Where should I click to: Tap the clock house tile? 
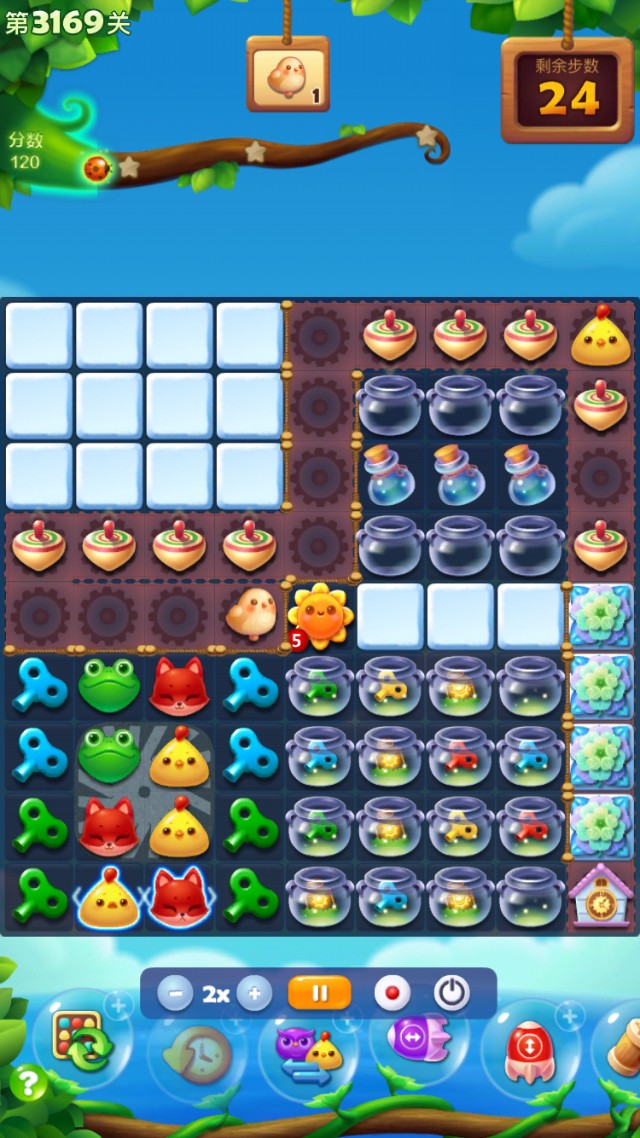click(x=601, y=895)
